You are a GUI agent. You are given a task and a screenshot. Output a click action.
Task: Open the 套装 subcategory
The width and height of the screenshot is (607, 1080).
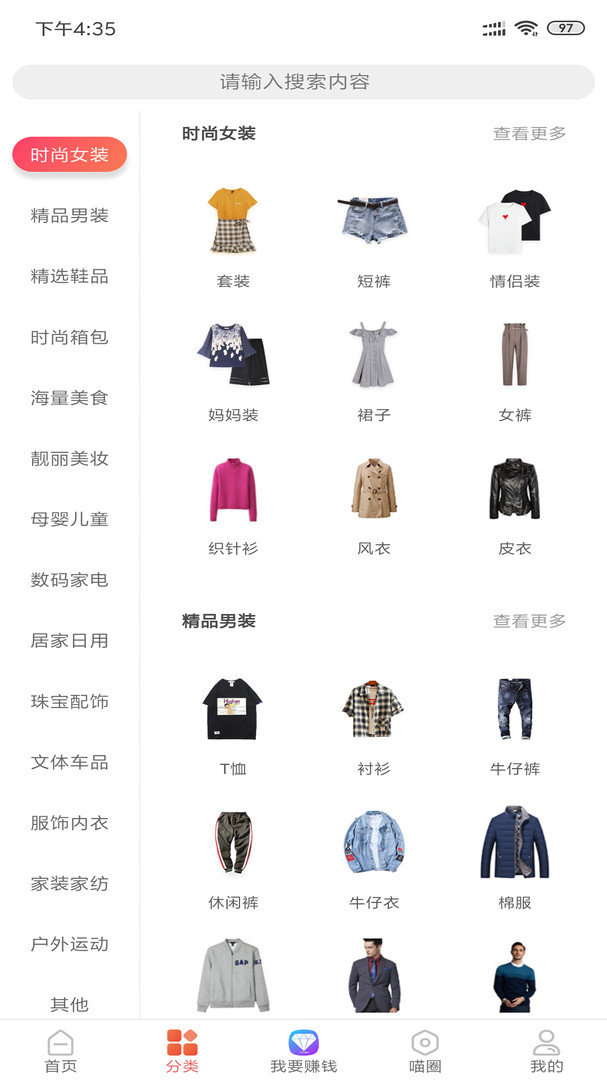233,236
